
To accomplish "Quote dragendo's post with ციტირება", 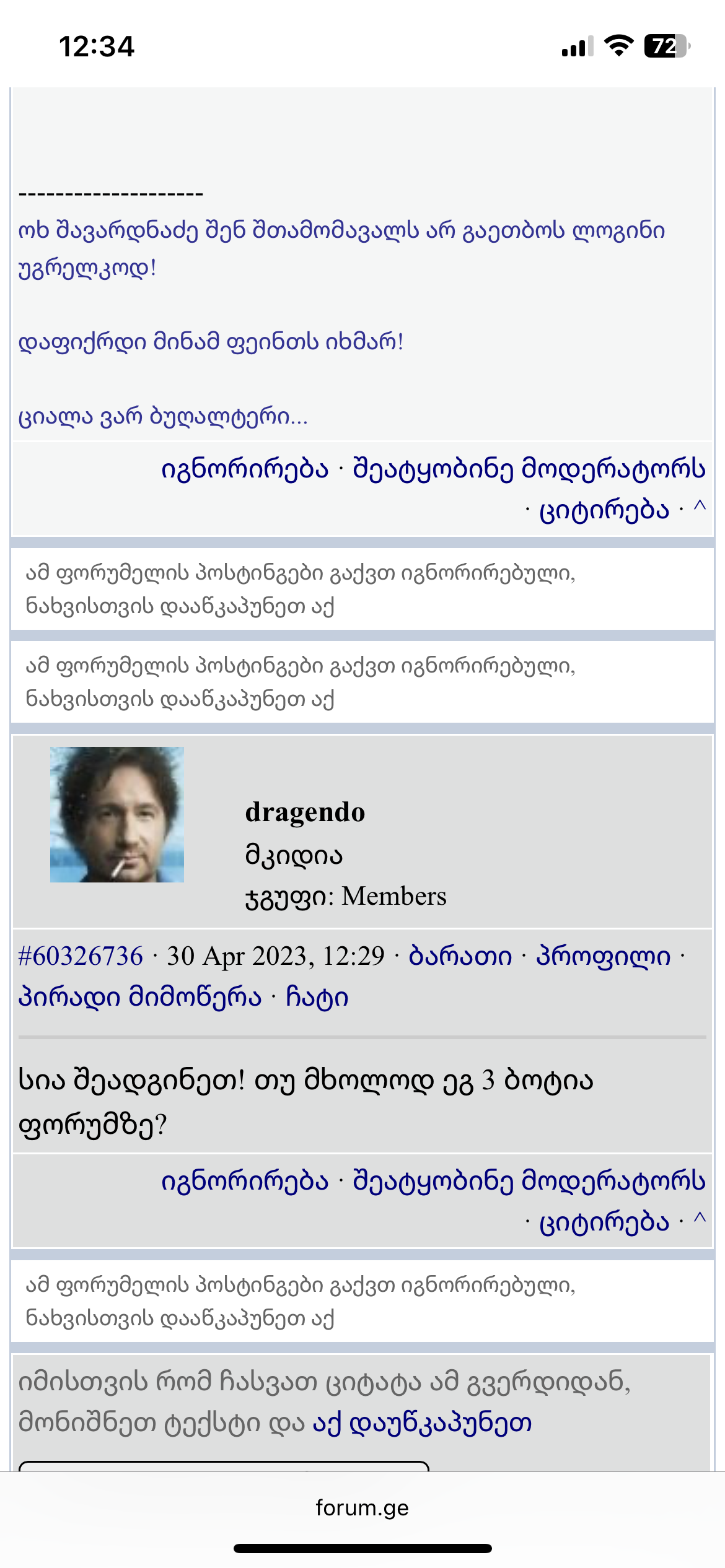I will coord(604,1222).
